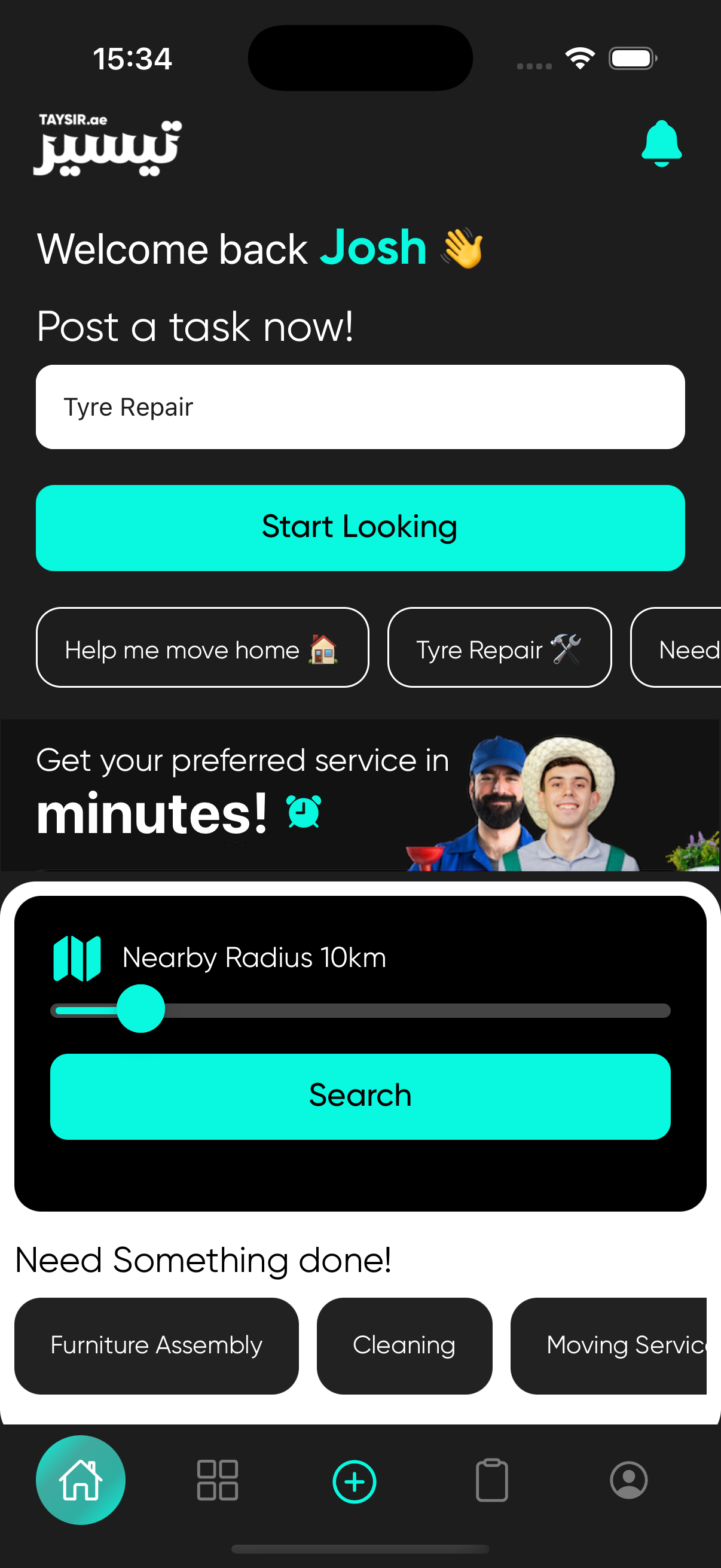The width and height of the screenshot is (721, 1568).
Task: Choose the Tyre Repair suggestion chip
Action: click(x=499, y=648)
